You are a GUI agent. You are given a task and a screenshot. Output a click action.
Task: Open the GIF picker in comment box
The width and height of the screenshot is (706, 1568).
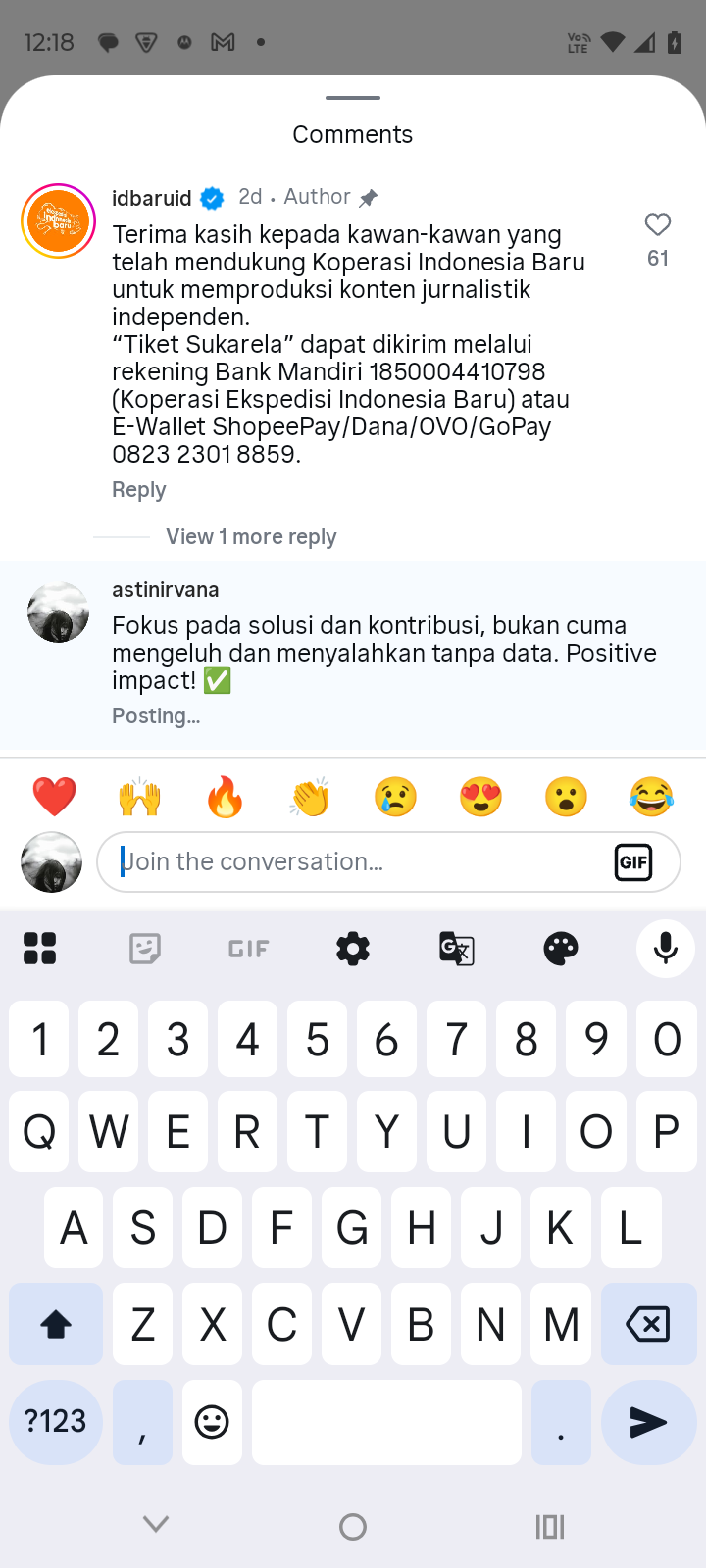(633, 861)
